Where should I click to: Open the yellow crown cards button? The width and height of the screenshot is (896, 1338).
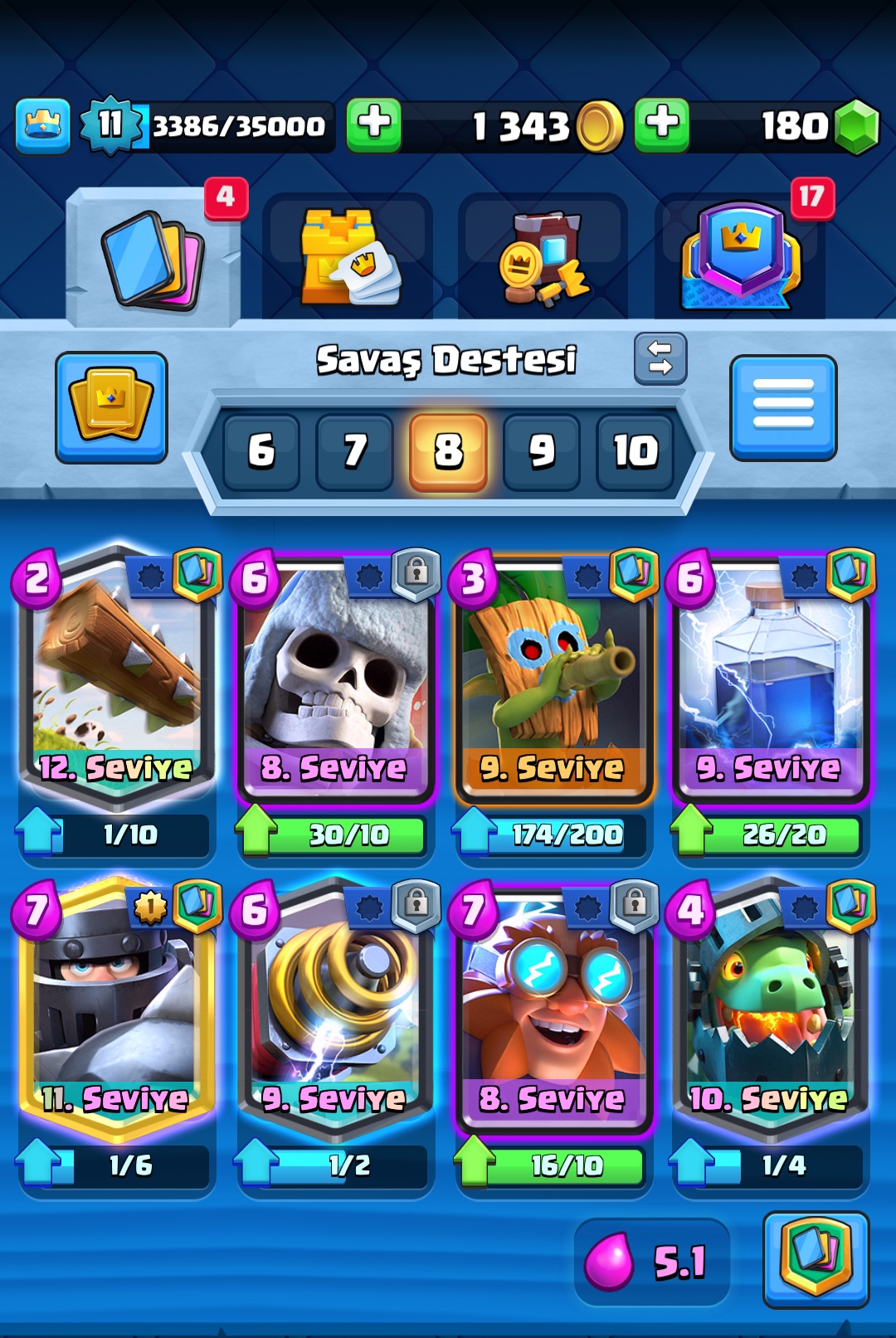tap(111, 406)
